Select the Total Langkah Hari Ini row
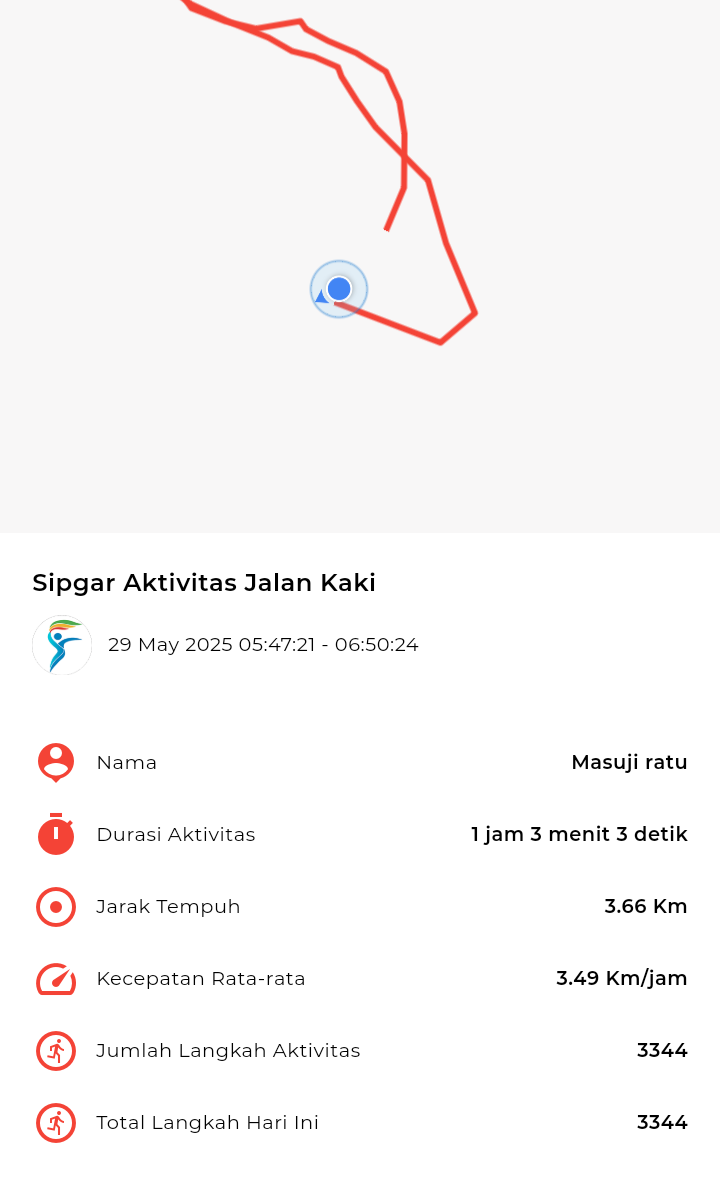The image size is (720, 1177). tap(360, 1123)
